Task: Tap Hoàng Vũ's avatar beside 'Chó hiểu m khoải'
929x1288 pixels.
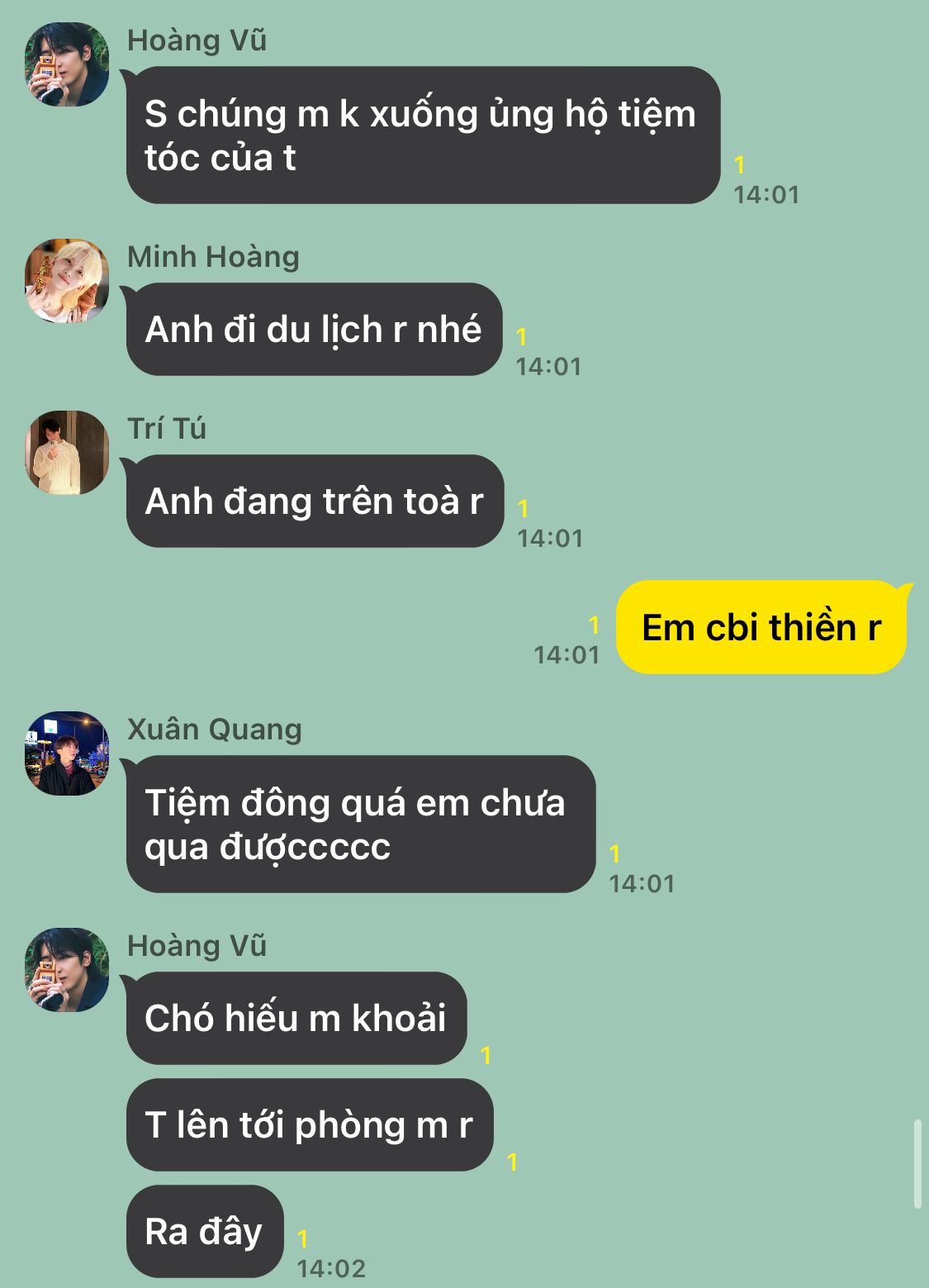Action: [67, 970]
